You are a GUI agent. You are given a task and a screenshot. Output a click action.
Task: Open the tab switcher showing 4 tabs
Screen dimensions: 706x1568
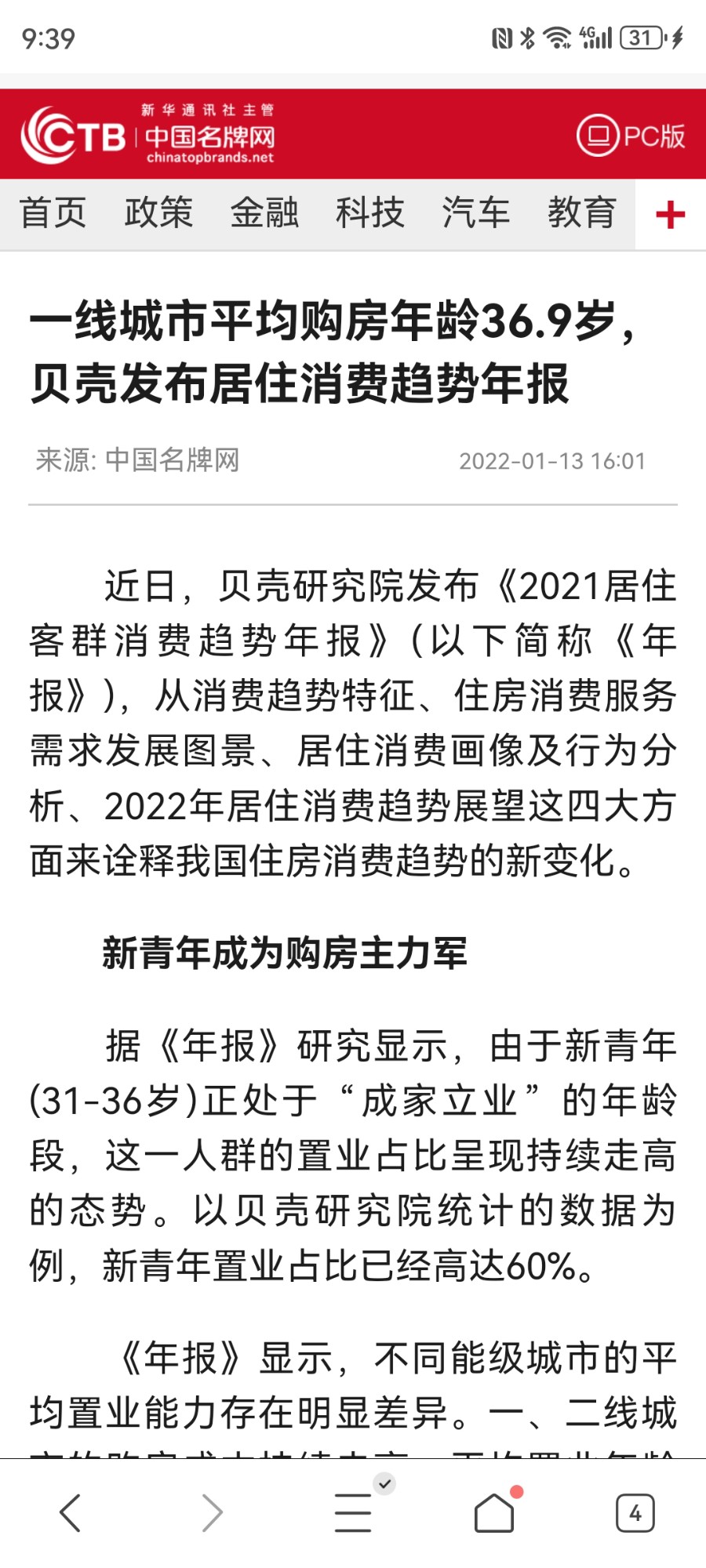click(x=635, y=1512)
